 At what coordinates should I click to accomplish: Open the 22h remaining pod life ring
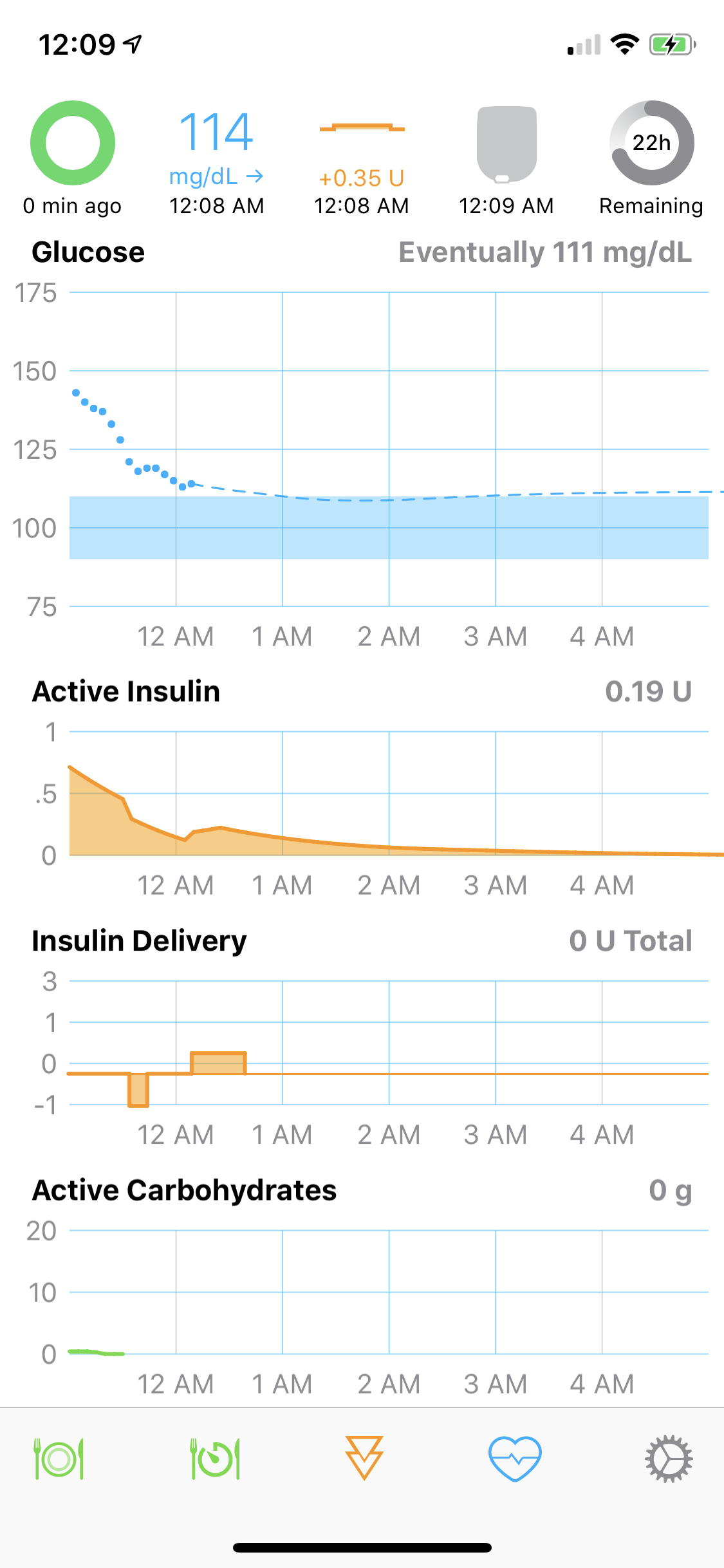pyautogui.click(x=651, y=143)
